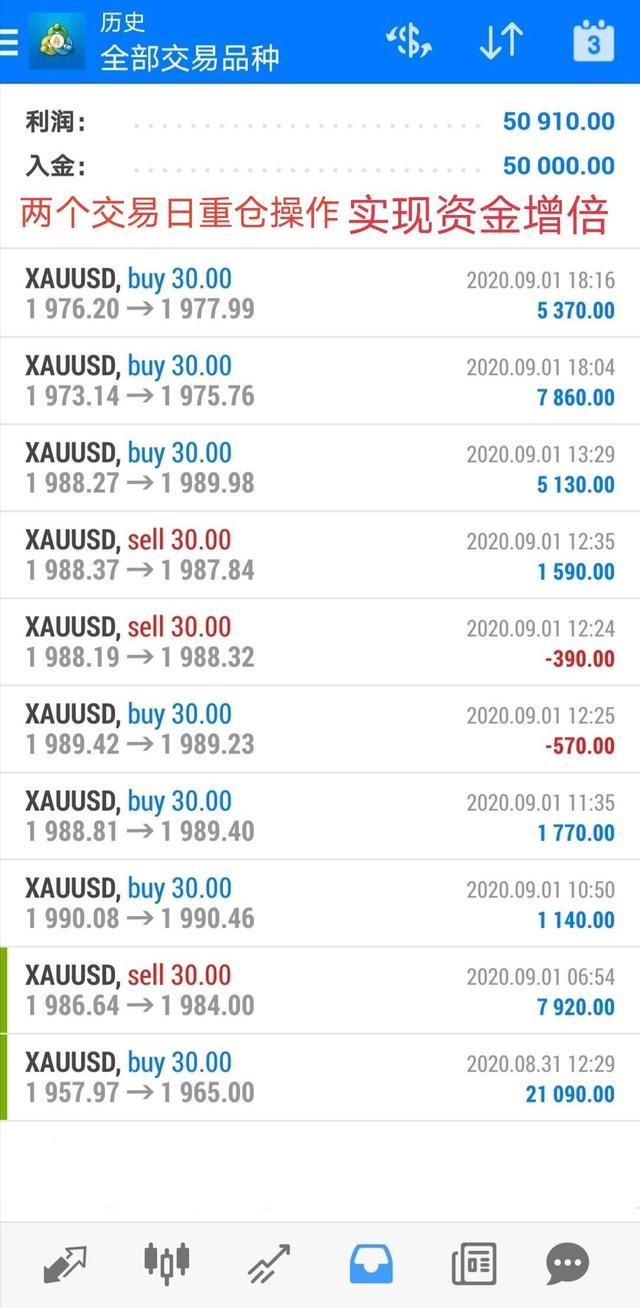Open the XAUUSD sell trade with loss -390.00
This screenshot has height=1308, width=640.
pos(320,642)
